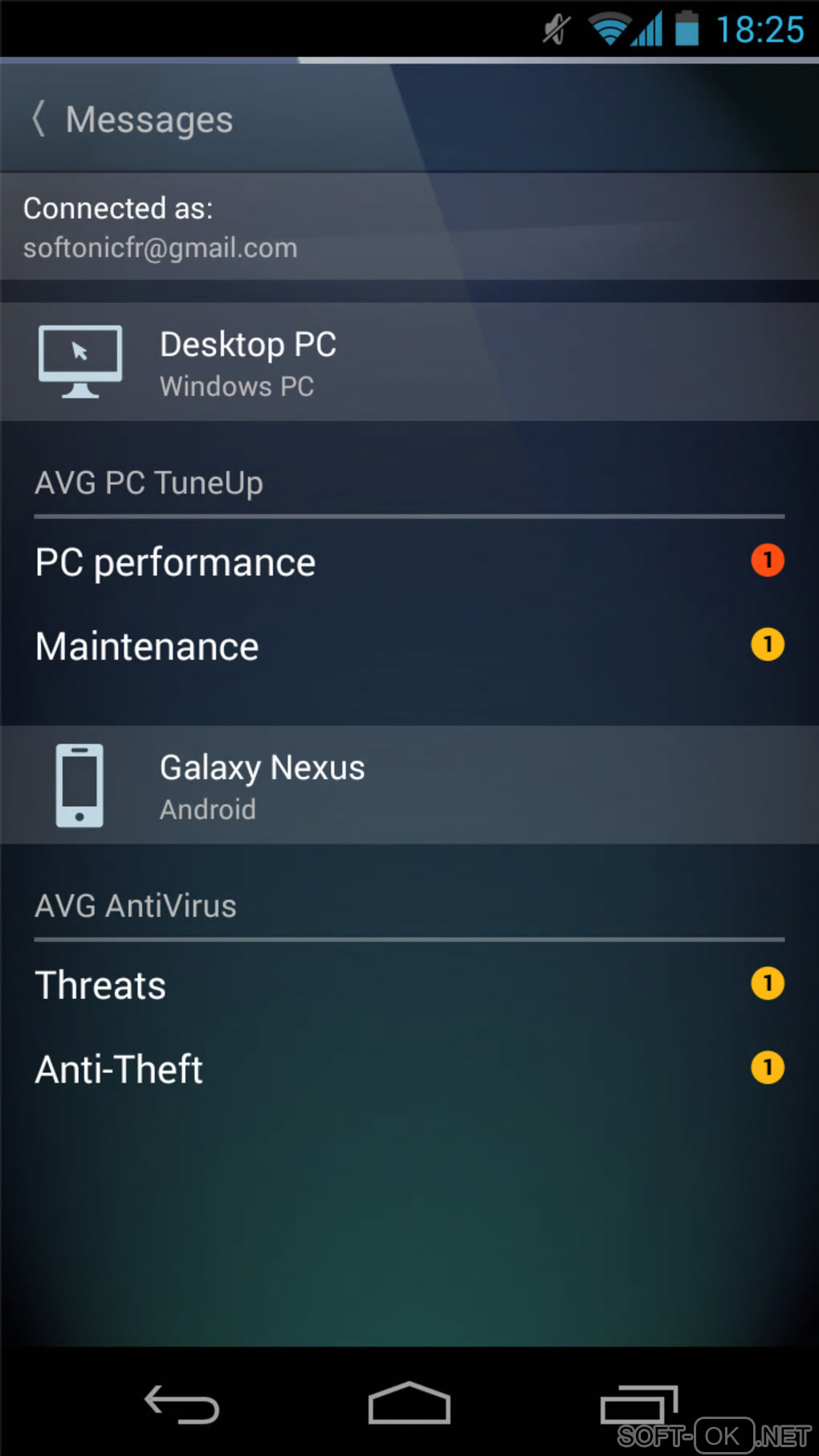Tap the system back button
Screen dimensions: 819x1456
pos(182,1405)
